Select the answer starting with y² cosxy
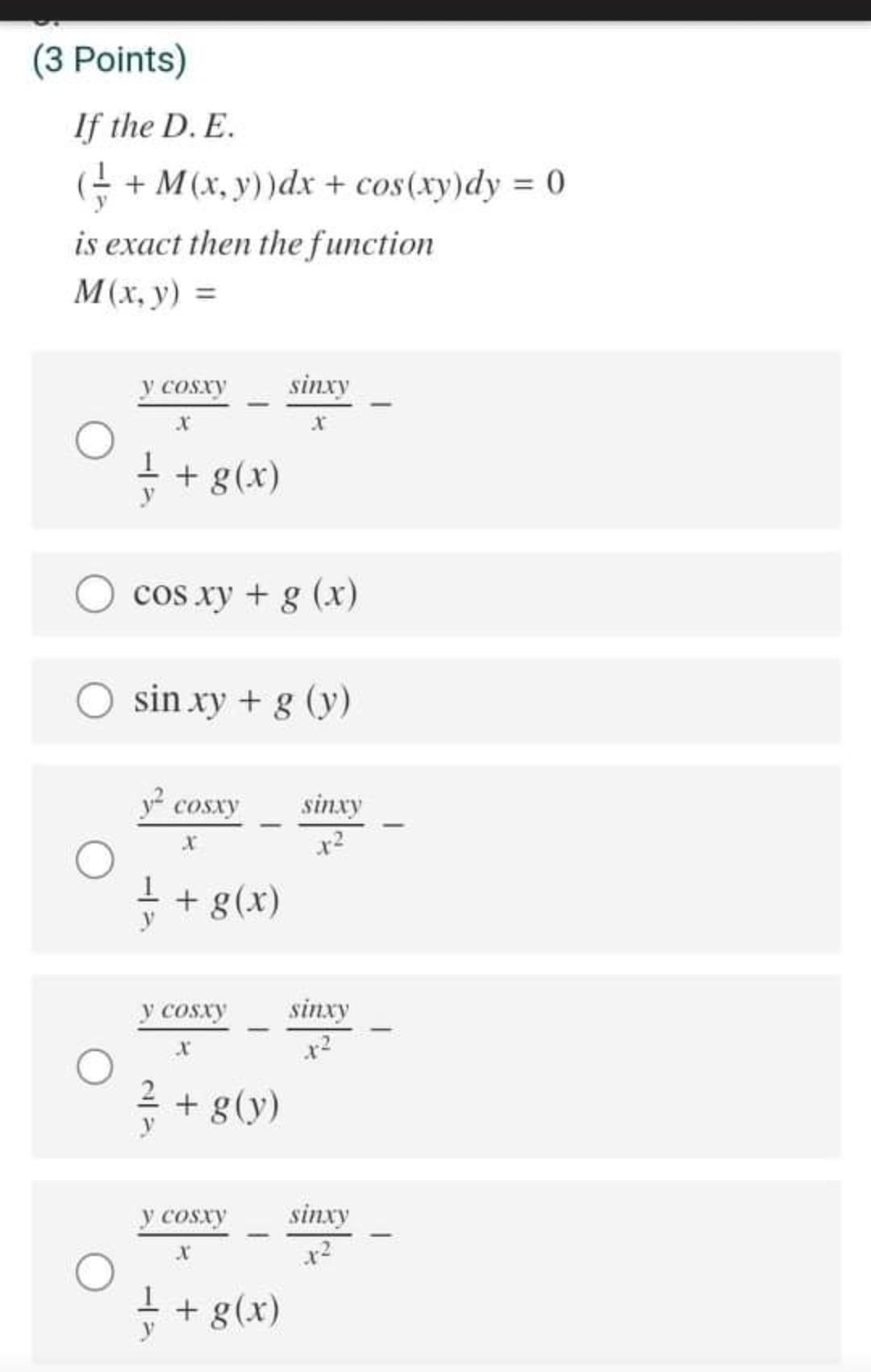 (x=95, y=859)
